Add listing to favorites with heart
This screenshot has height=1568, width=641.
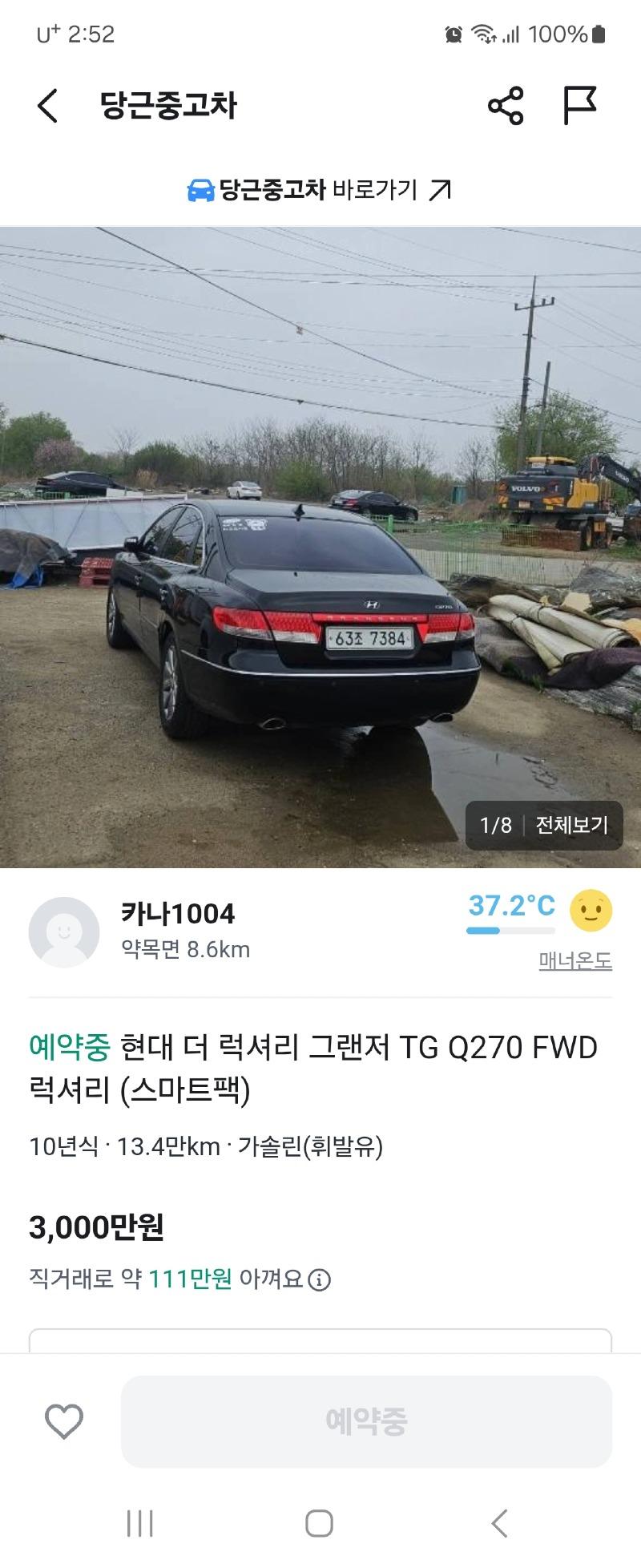coord(64,1421)
